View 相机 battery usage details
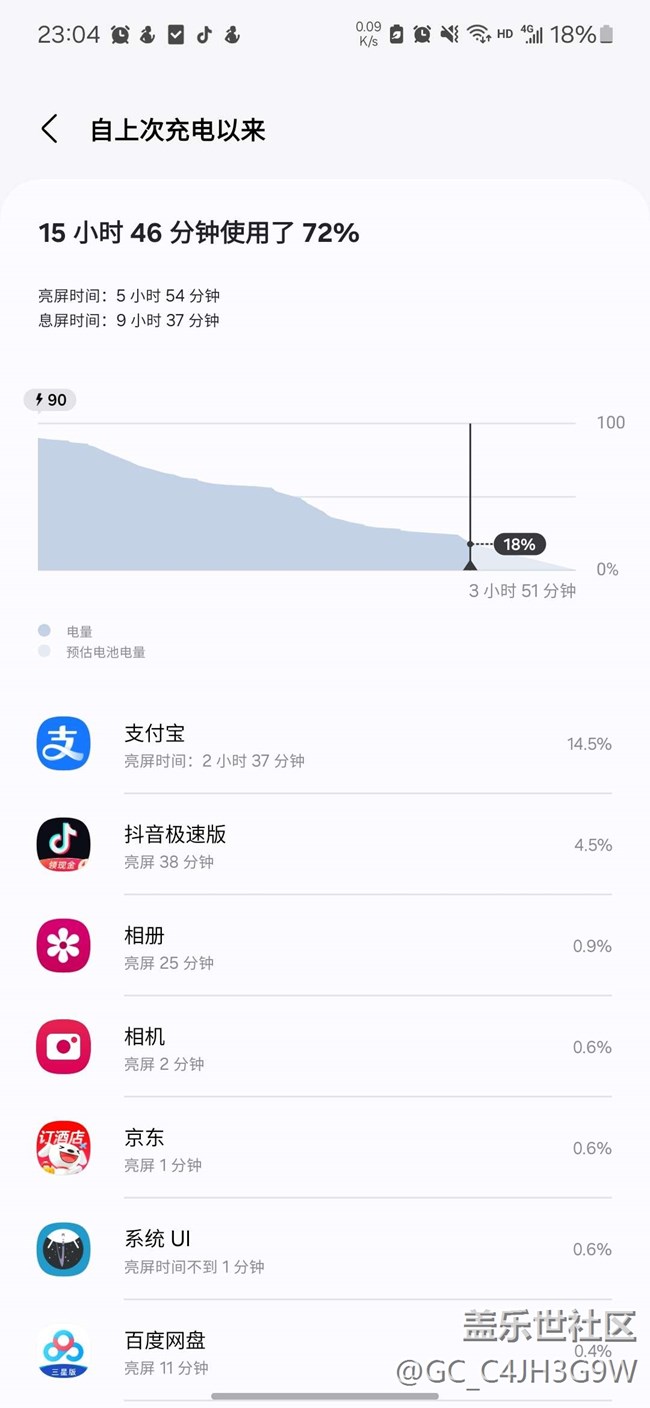Image resolution: width=650 pixels, height=1408 pixels. coord(324,1048)
